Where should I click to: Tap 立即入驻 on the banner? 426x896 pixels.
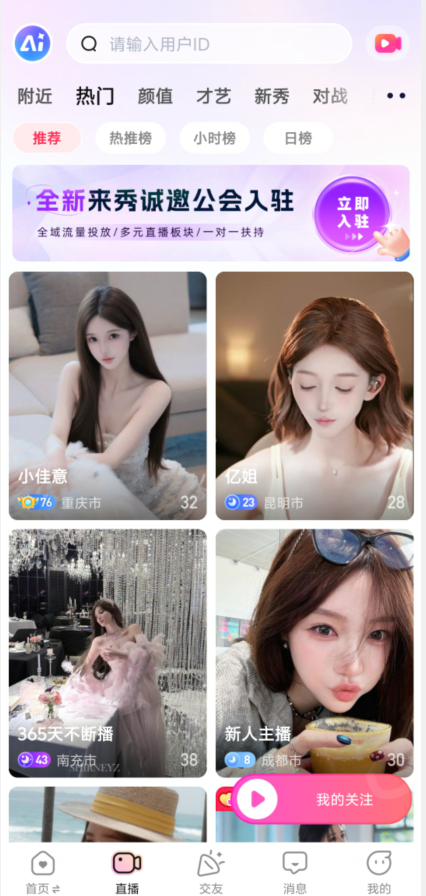(x=352, y=213)
